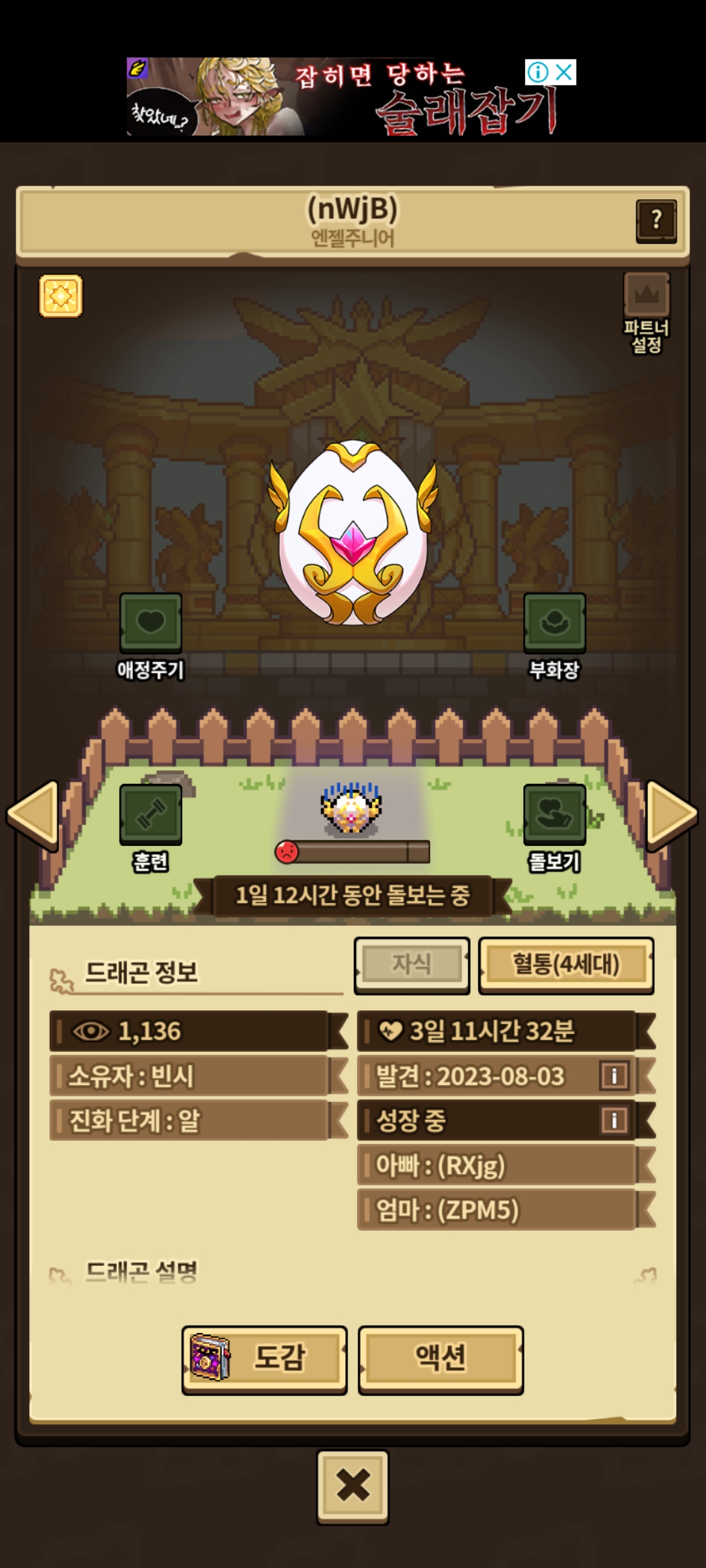The height and width of the screenshot is (1568, 706).
Task: Tap the 액션 action button
Action: [441, 1360]
